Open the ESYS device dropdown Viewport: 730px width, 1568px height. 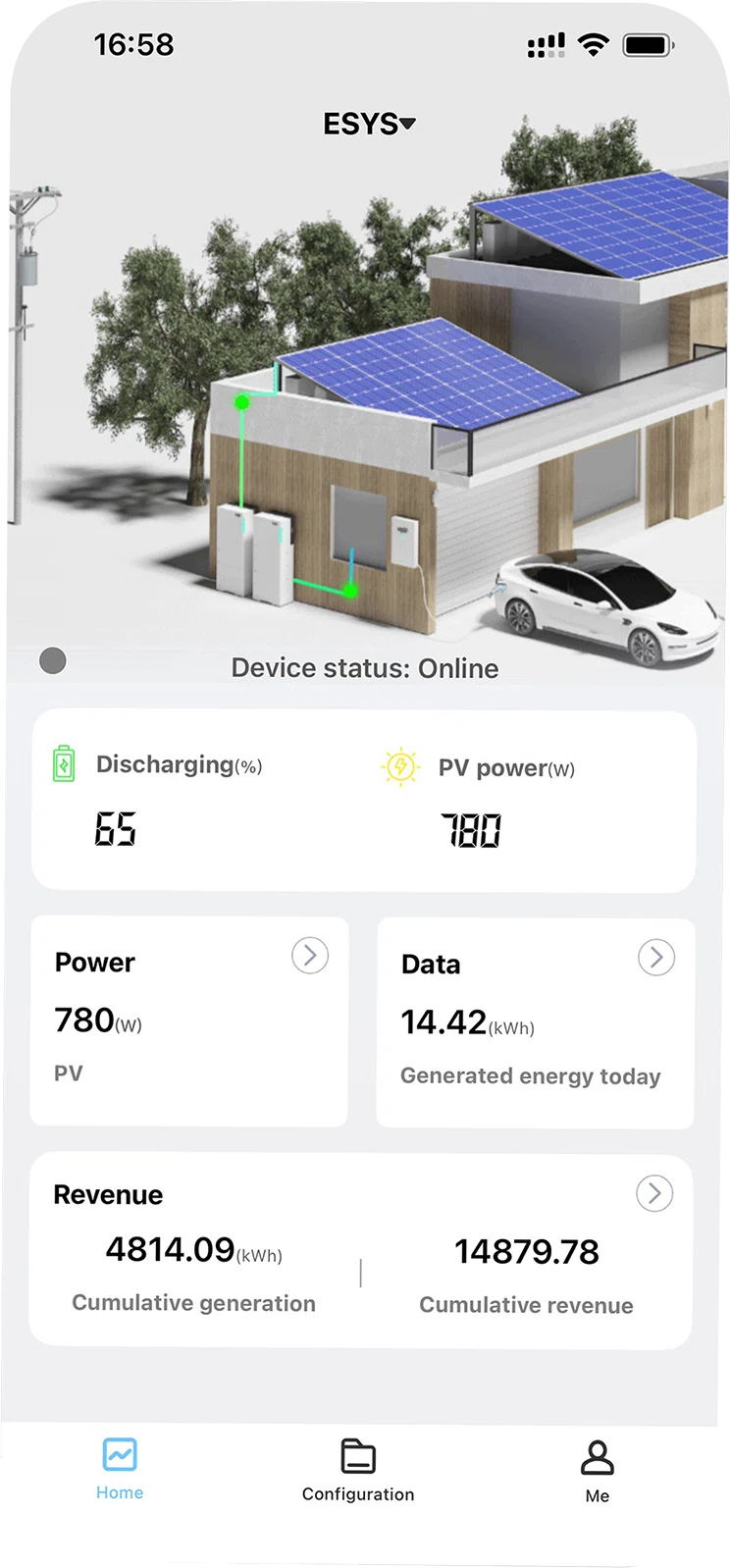point(369,125)
